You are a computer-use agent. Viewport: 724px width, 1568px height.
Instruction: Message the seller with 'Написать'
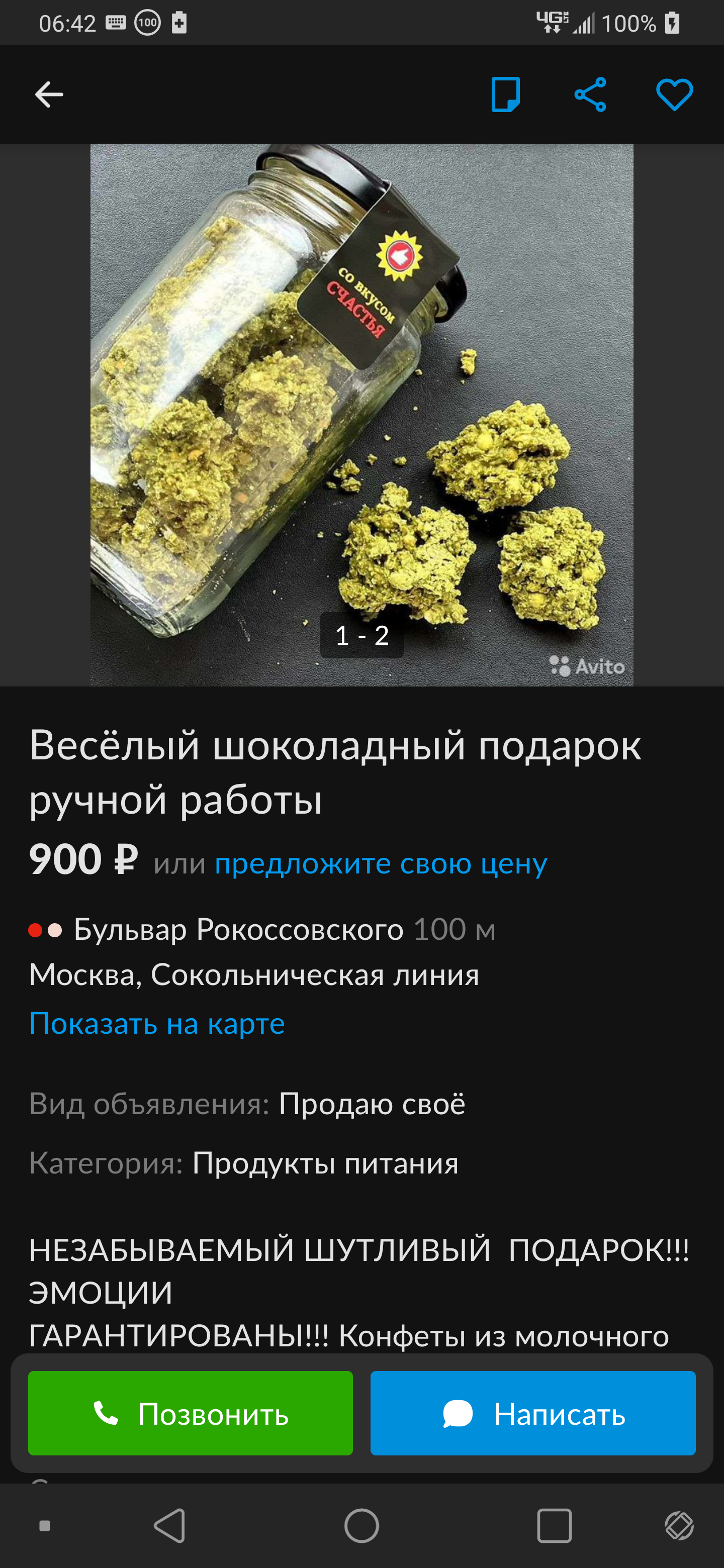point(533,1413)
